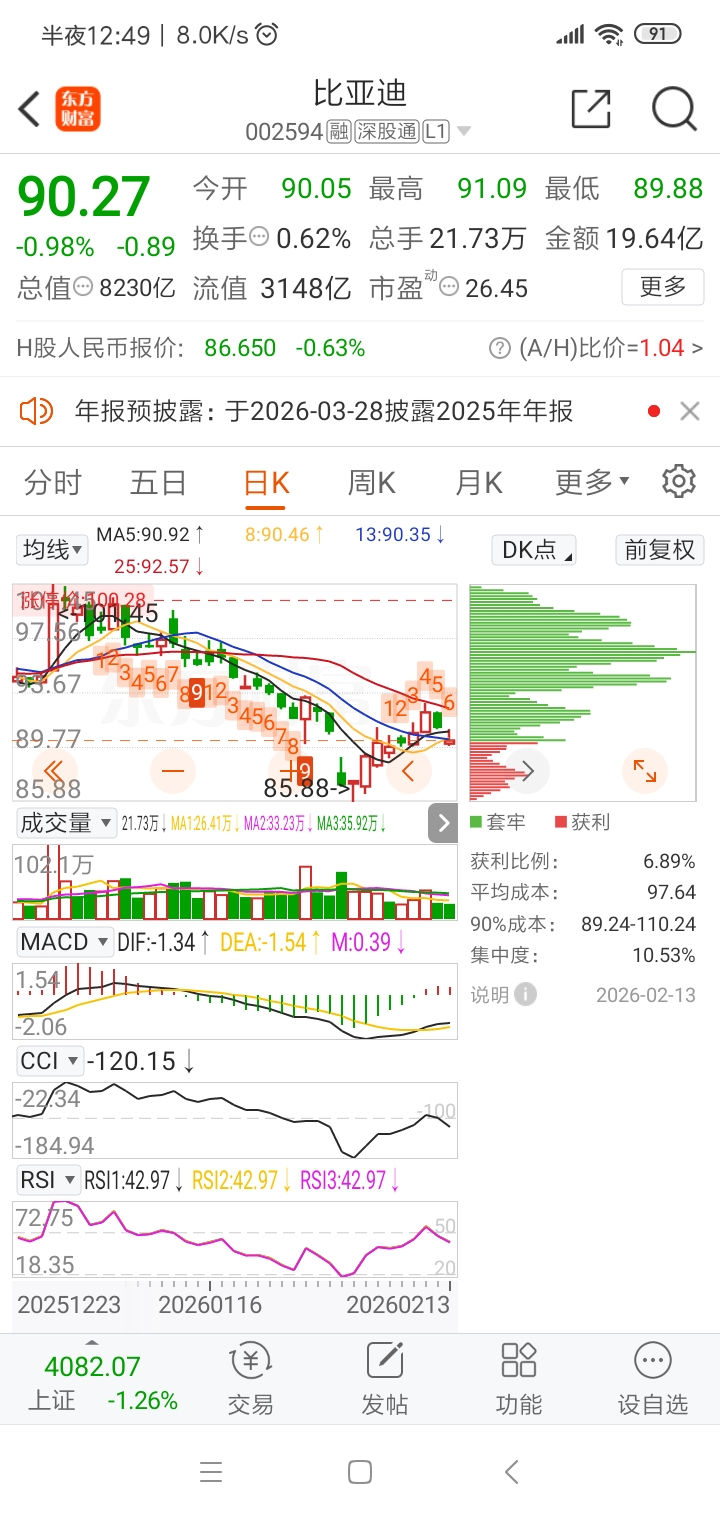Screen dimensions: 720x1520
Task: Open the 成交量 indicator dropdown
Action: pyautogui.click(x=66, y=823)
